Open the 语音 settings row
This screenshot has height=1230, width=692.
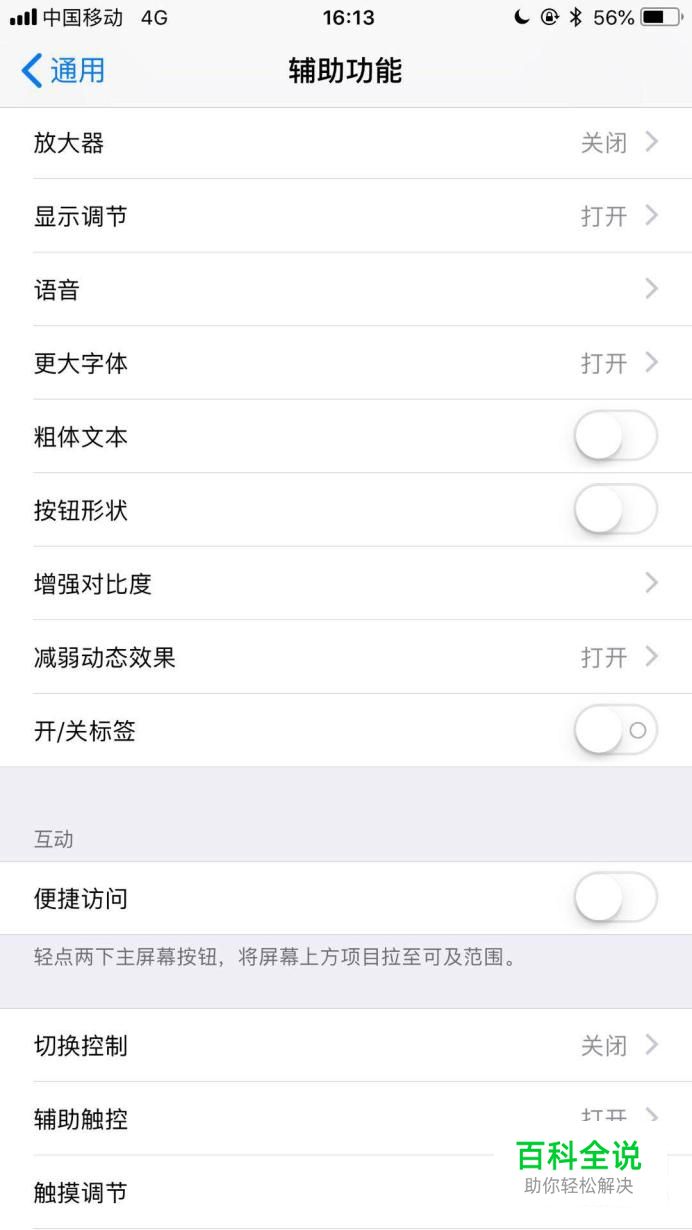click(346, 290)
